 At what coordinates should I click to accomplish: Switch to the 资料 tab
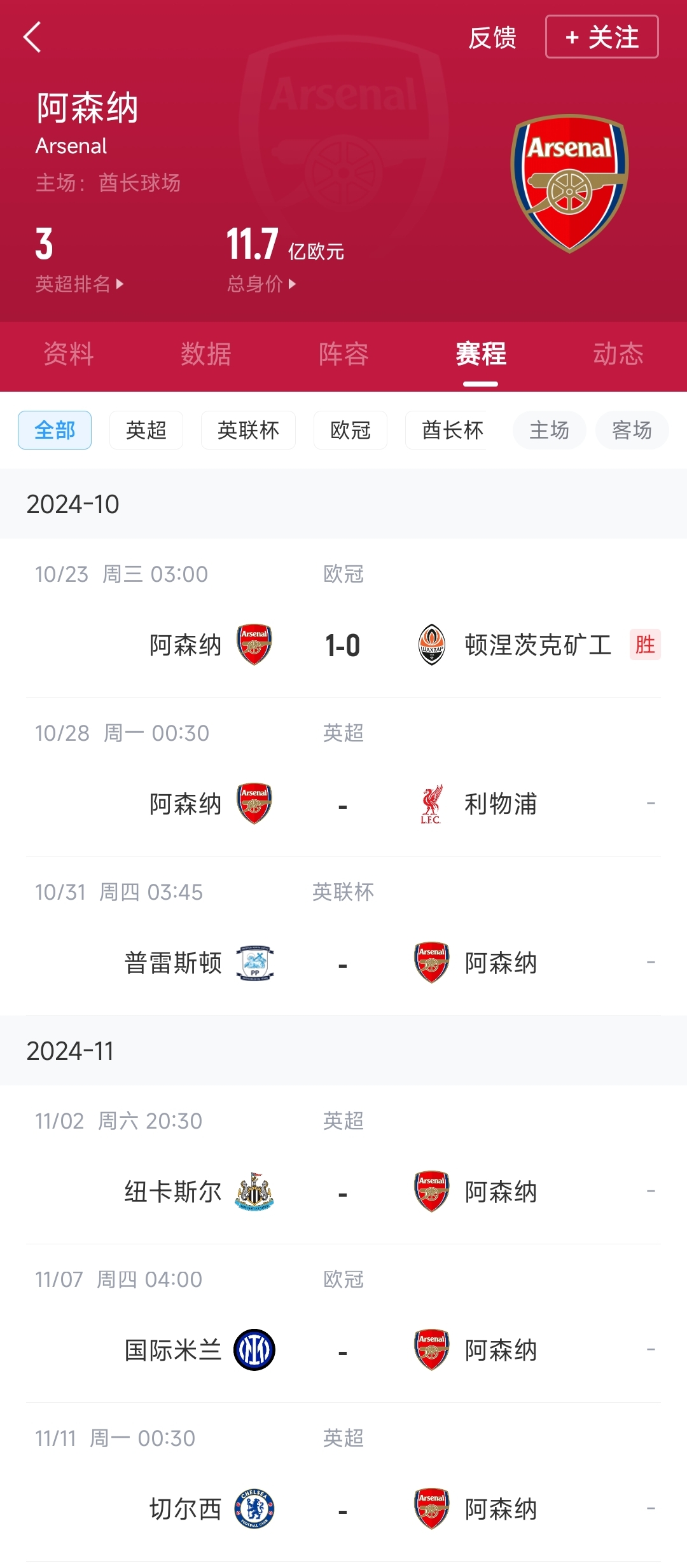pos(69,354)
